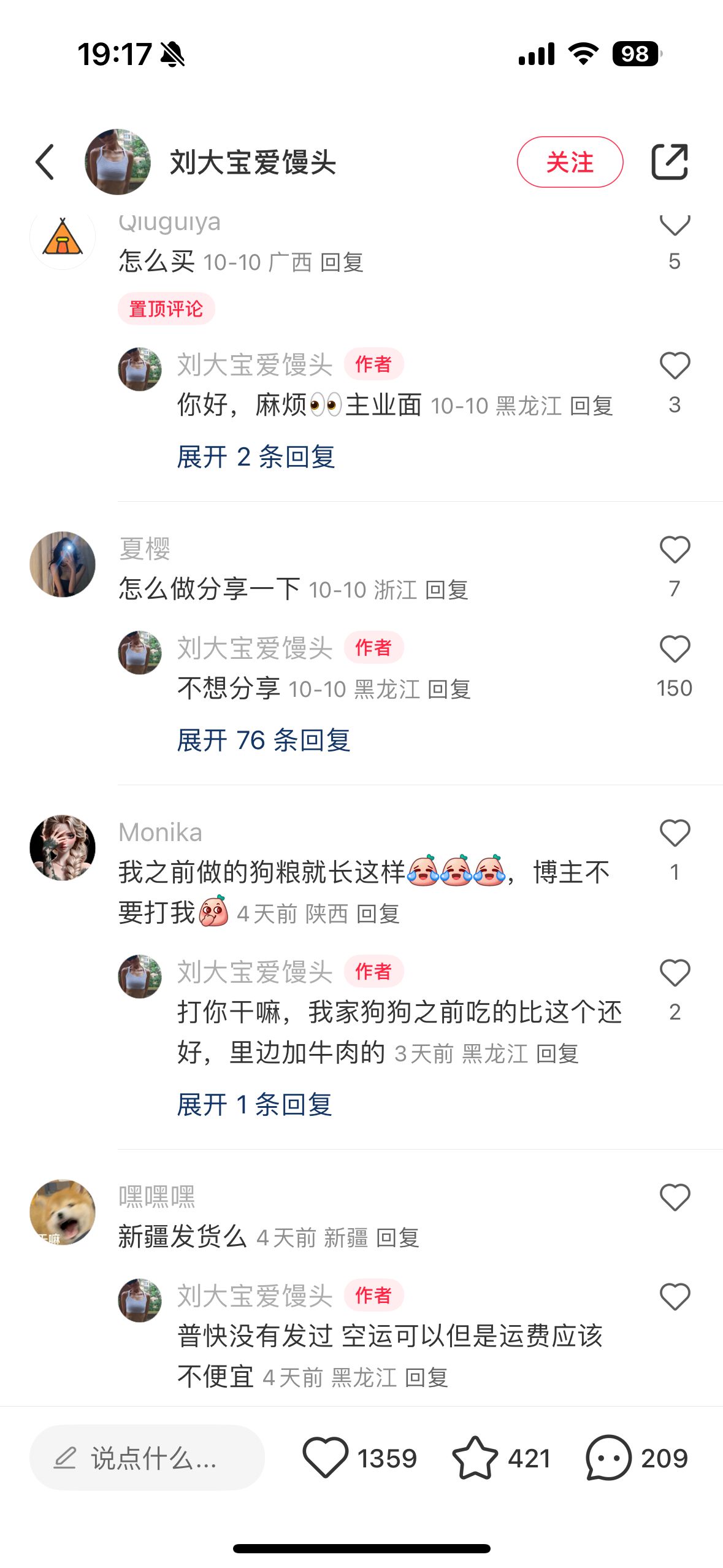Open comments via the 209 bubble icon
Screen dimensions: 723x1568
pyautogui.click(x=608, y=1458)
